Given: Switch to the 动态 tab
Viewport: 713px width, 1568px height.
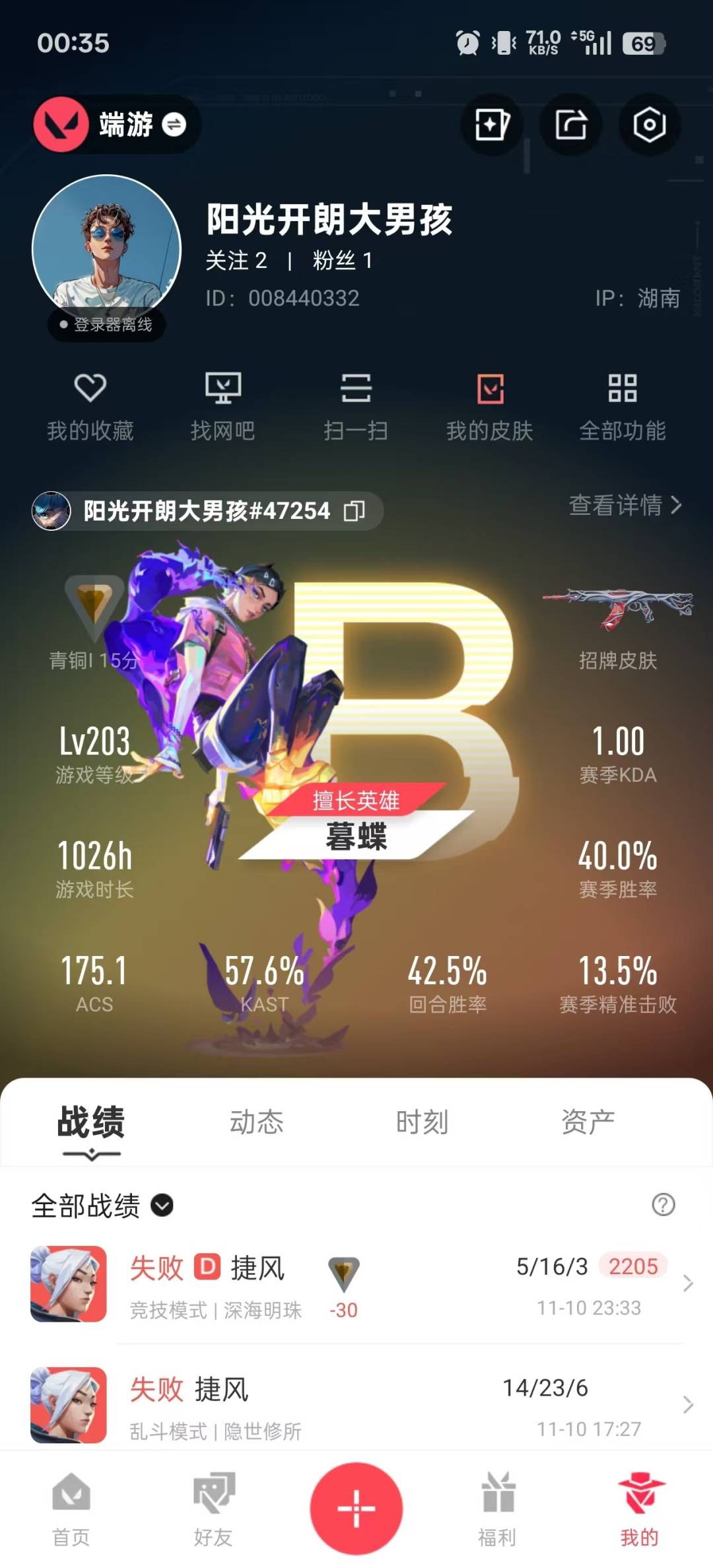Looking at the screenshot, I should [256, 1122].
